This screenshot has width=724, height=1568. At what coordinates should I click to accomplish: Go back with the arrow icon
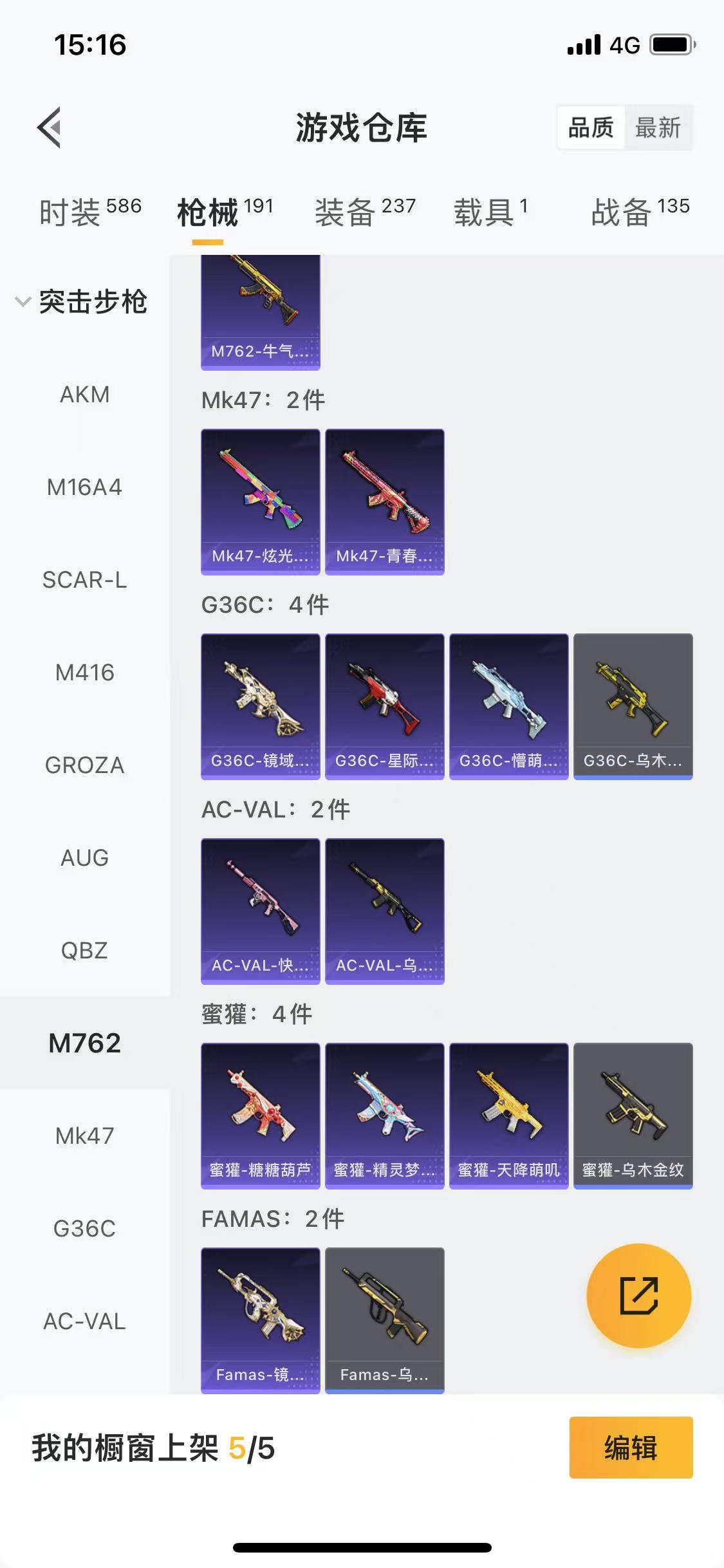pyautogui.click(x=50, y=127)
